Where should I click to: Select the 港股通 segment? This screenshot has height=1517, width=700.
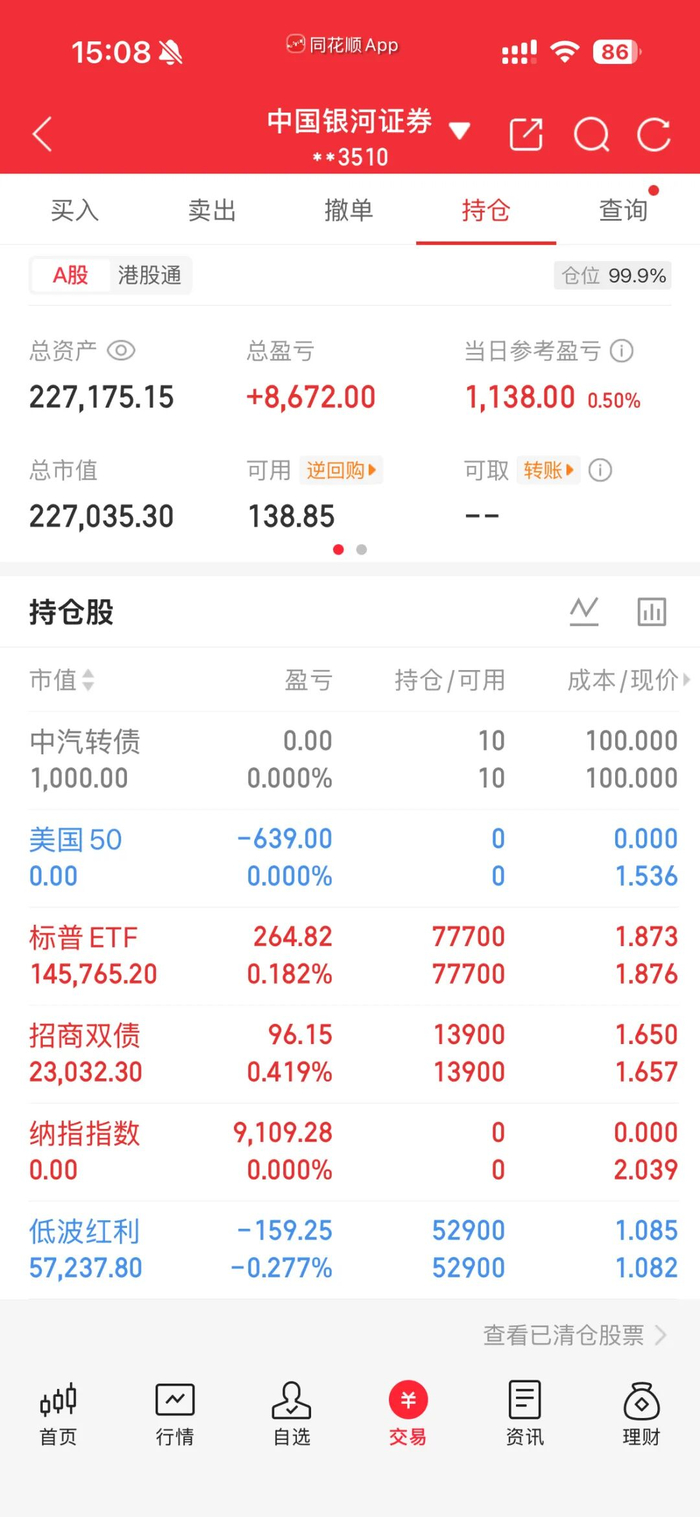[150, 275]
